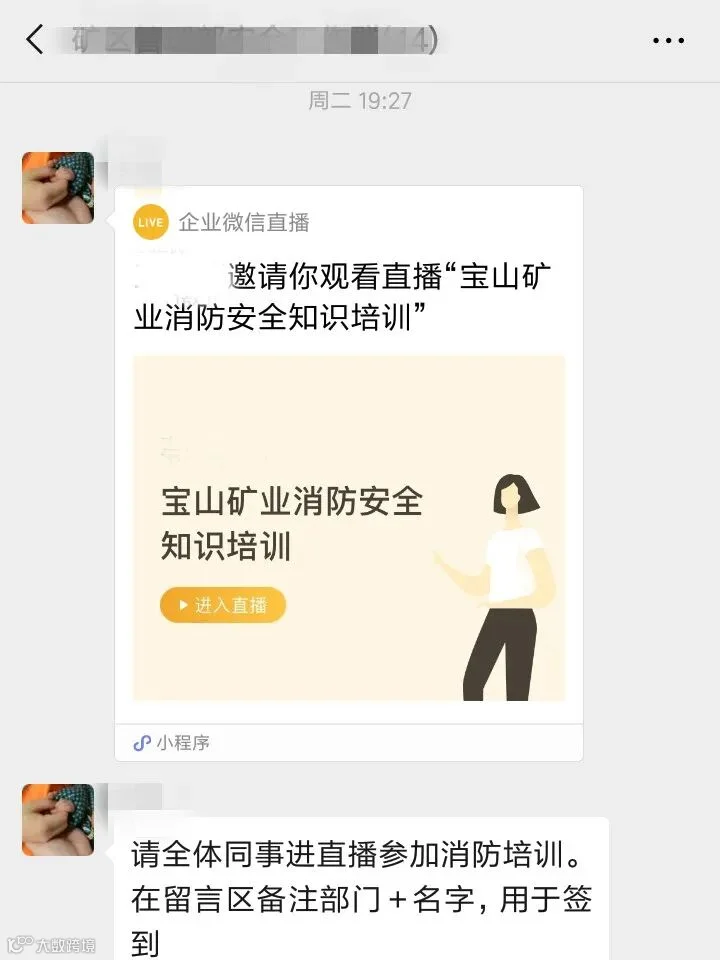Image resolution: width=720 pixels, height=960 pixels.
Task: Open sender's avatar beside the livestream card
Action: click(58, 187)
